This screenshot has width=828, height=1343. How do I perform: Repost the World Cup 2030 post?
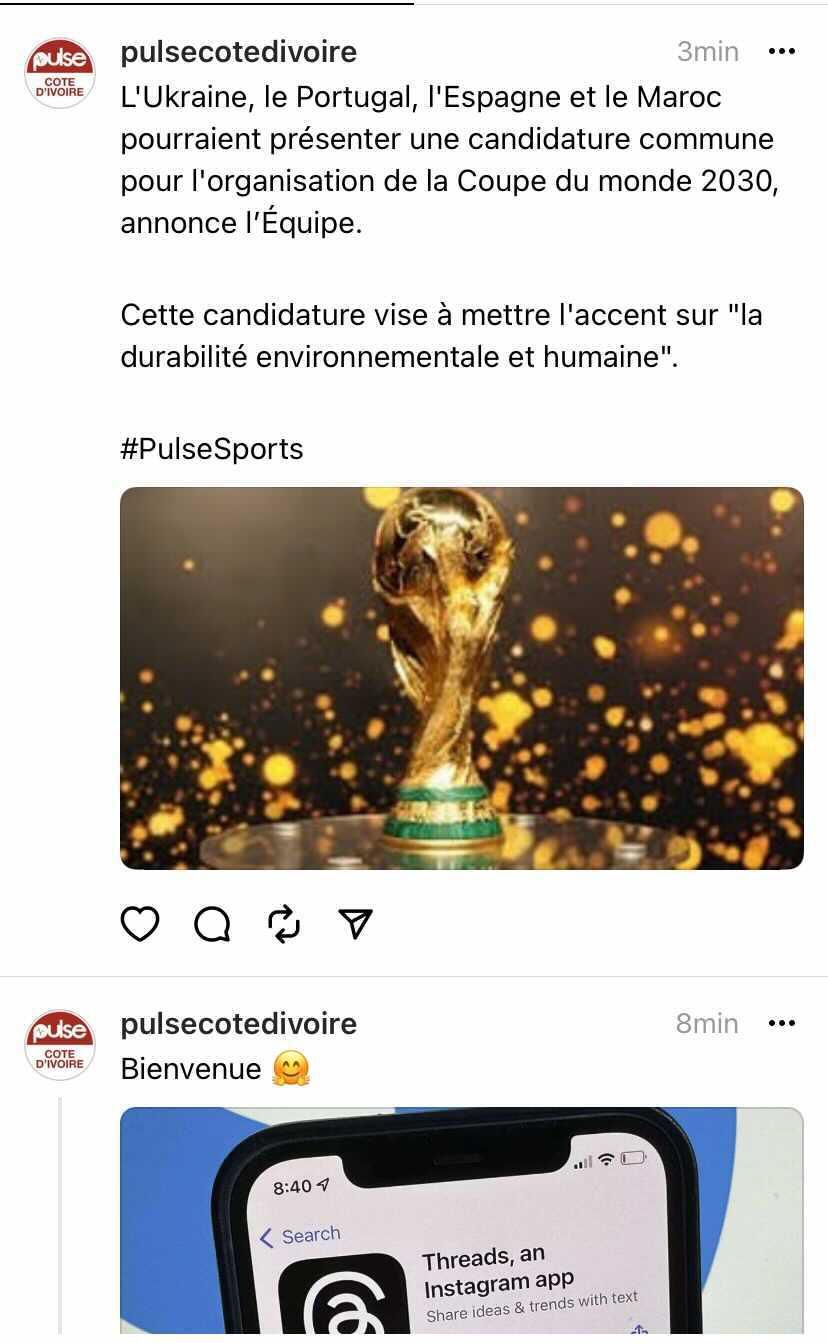click(285, 924)
